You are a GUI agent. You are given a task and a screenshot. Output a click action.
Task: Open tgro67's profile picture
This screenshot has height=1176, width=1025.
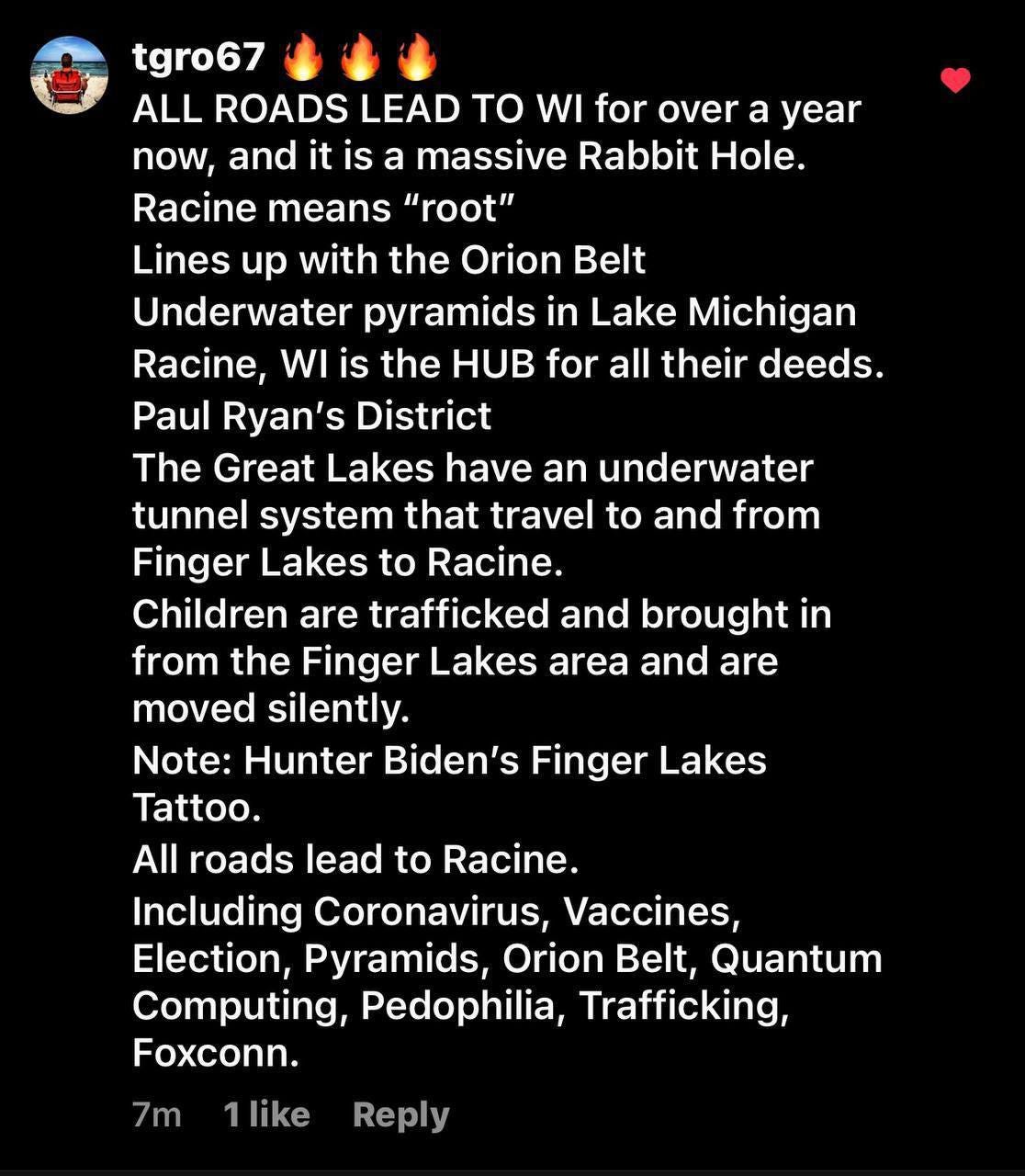(x=70, y=75)
